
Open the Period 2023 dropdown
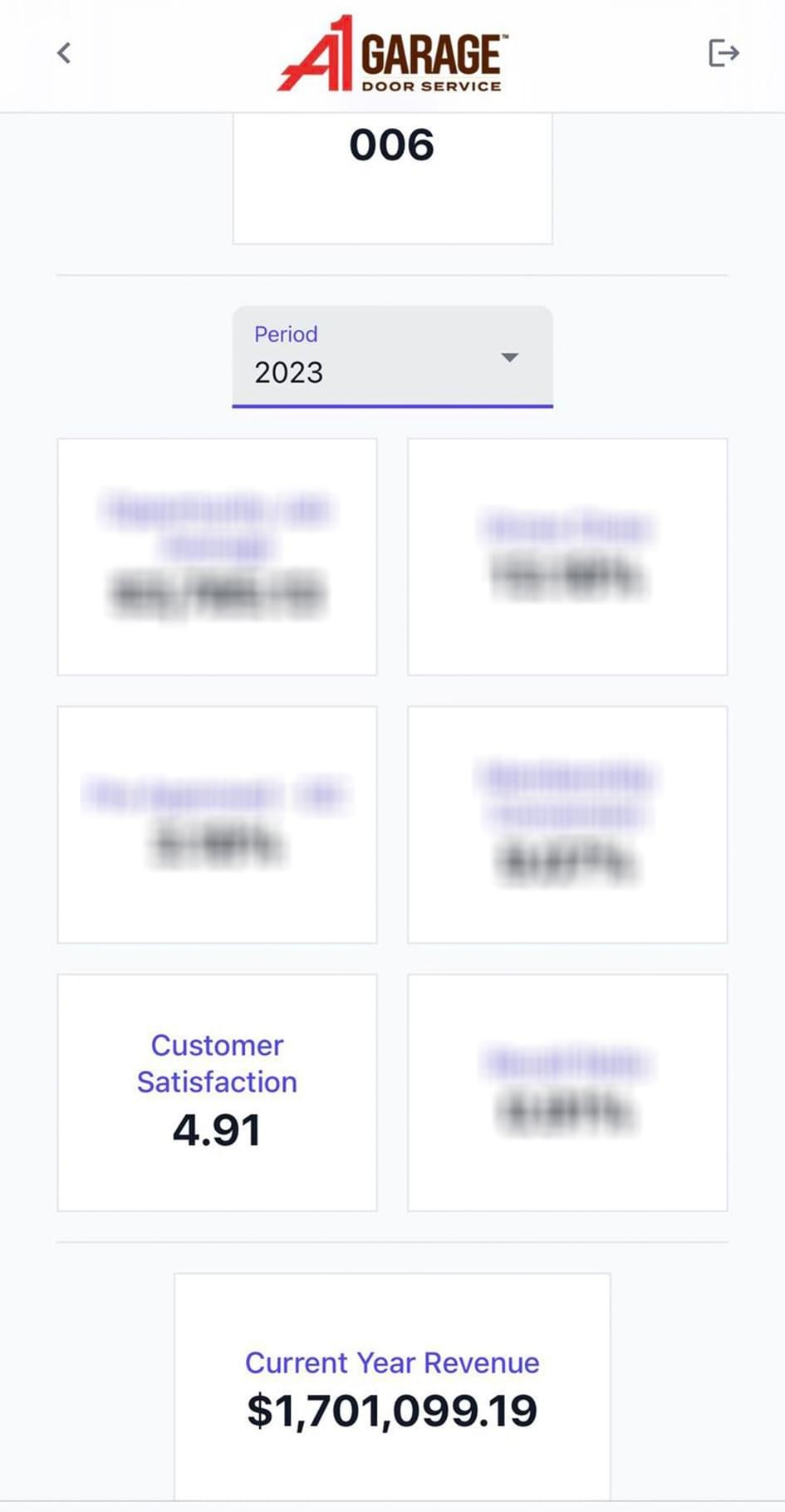(392, 357)
